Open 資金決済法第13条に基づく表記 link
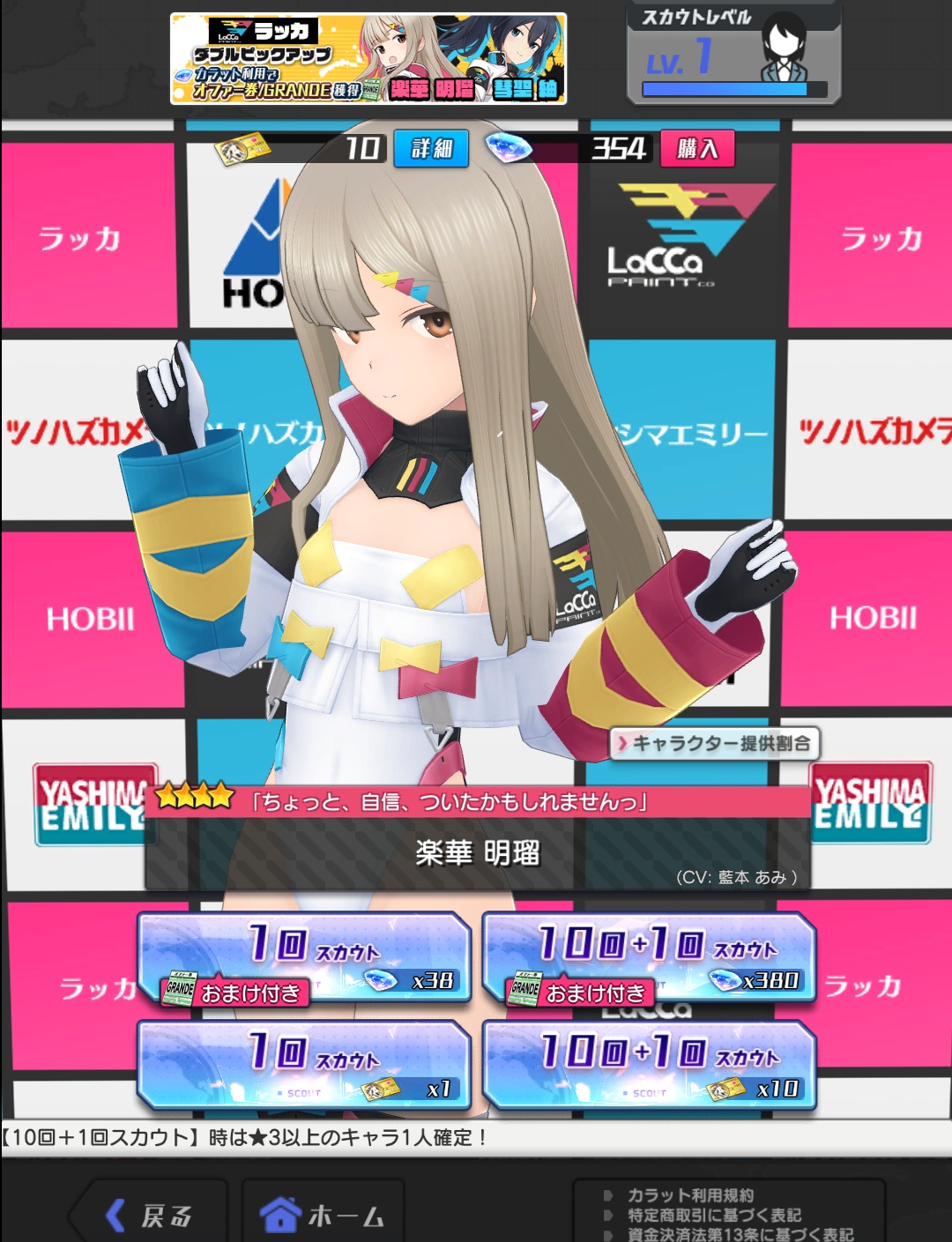The height and width of the screenshot is (1242, 952). (739, 1234)
